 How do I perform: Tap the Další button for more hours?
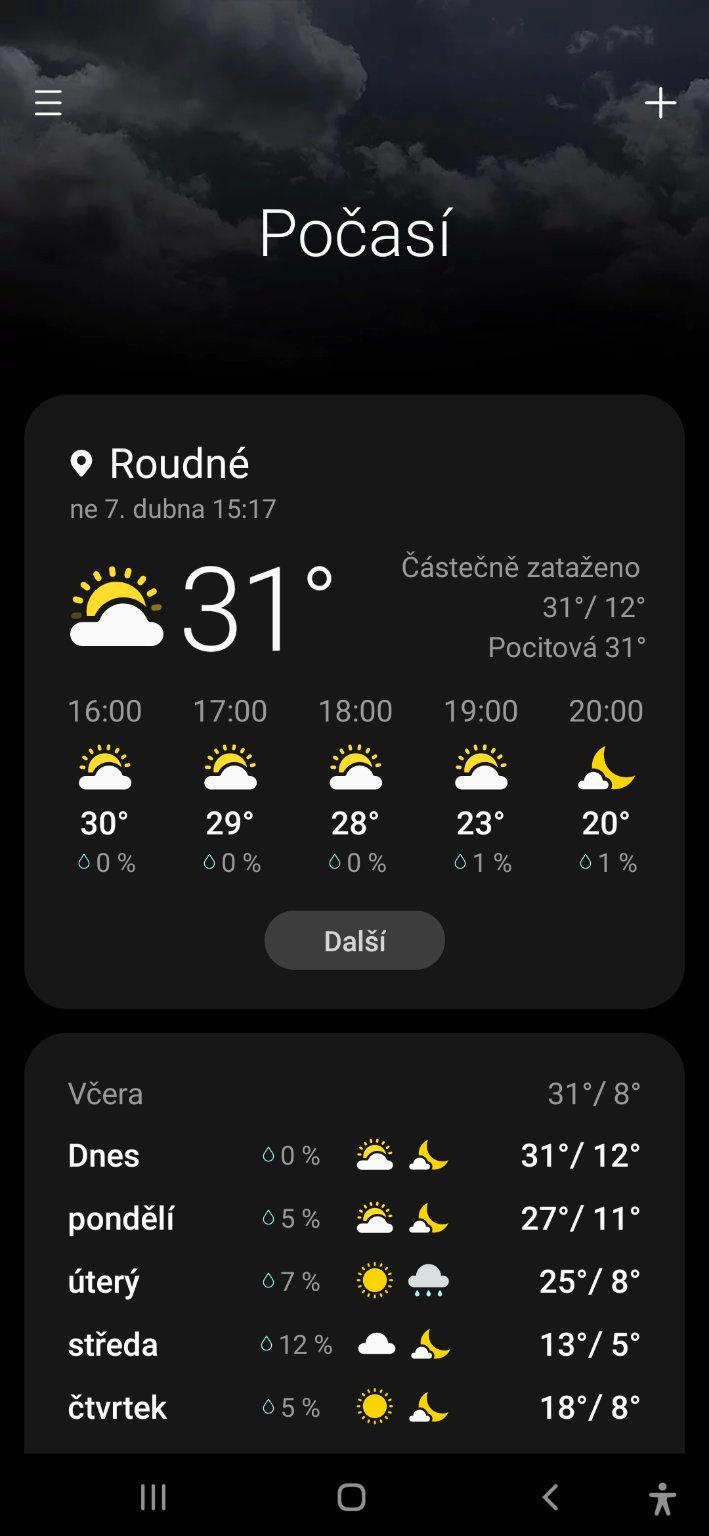pyautogui.click(x=354, y=940)
